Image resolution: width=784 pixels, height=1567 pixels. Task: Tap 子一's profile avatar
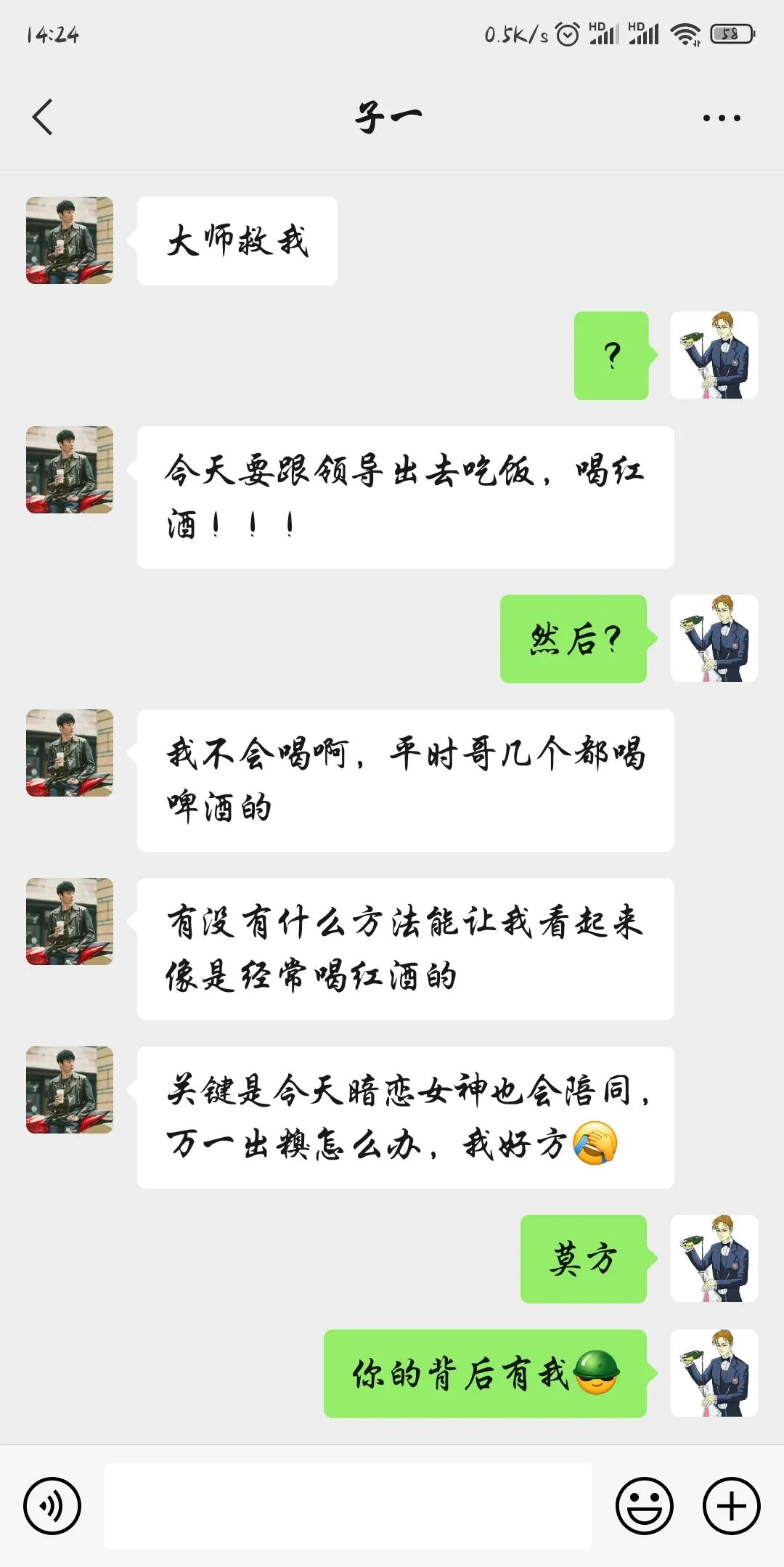tap(70, 240)
